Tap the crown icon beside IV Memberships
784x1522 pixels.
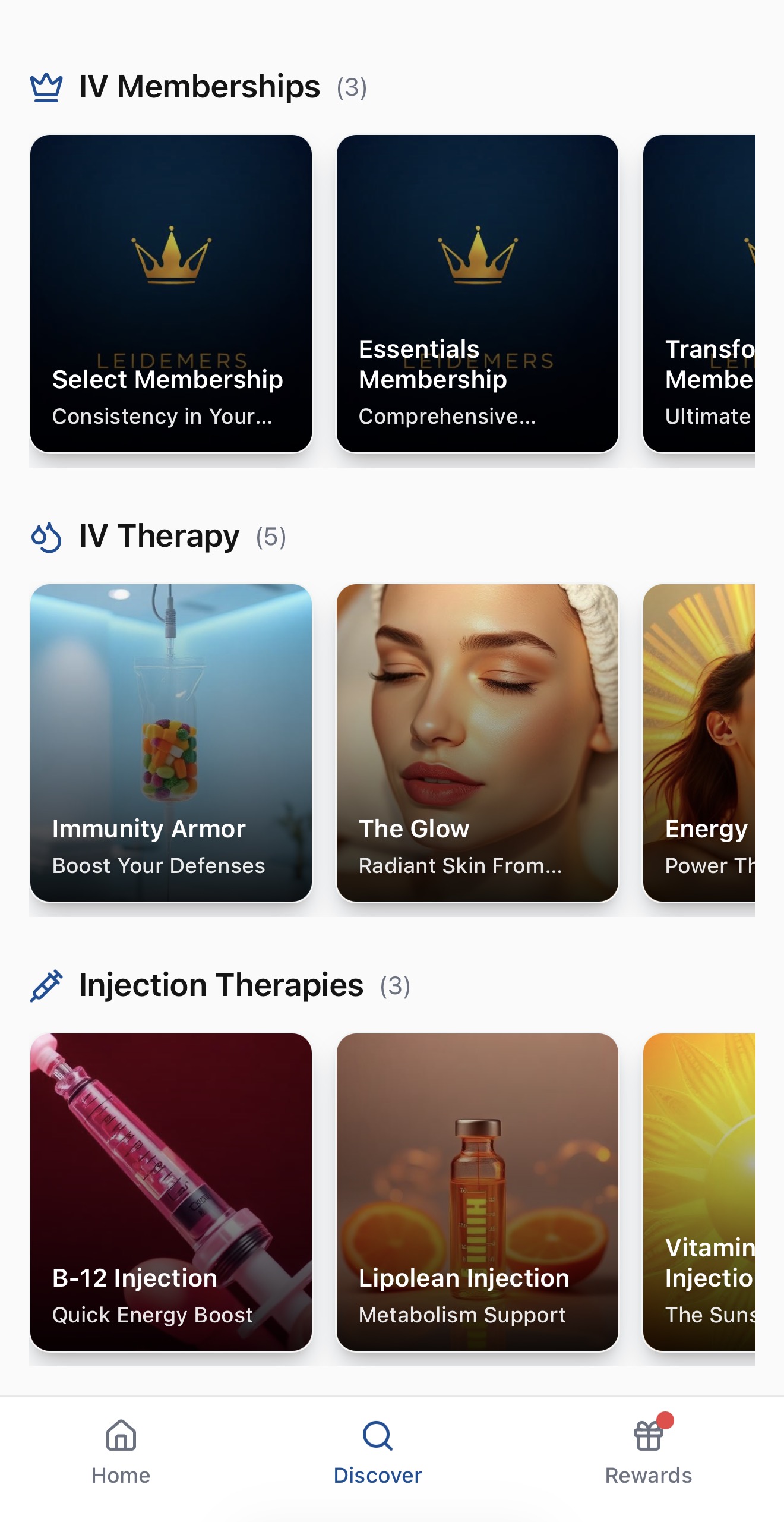(x=44, y=87)
